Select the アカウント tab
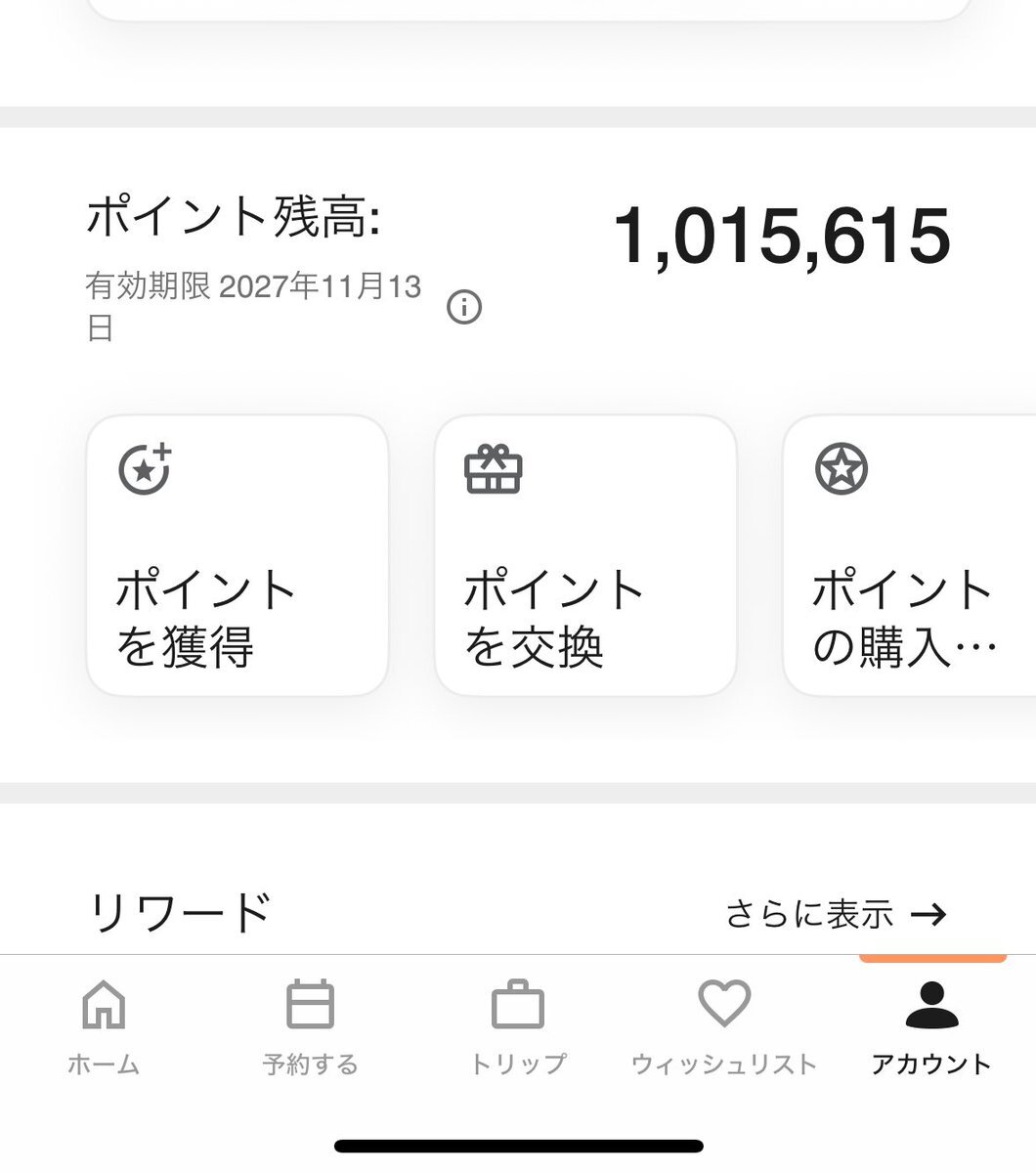The image size is (1036, 1173). point(931,1025)
